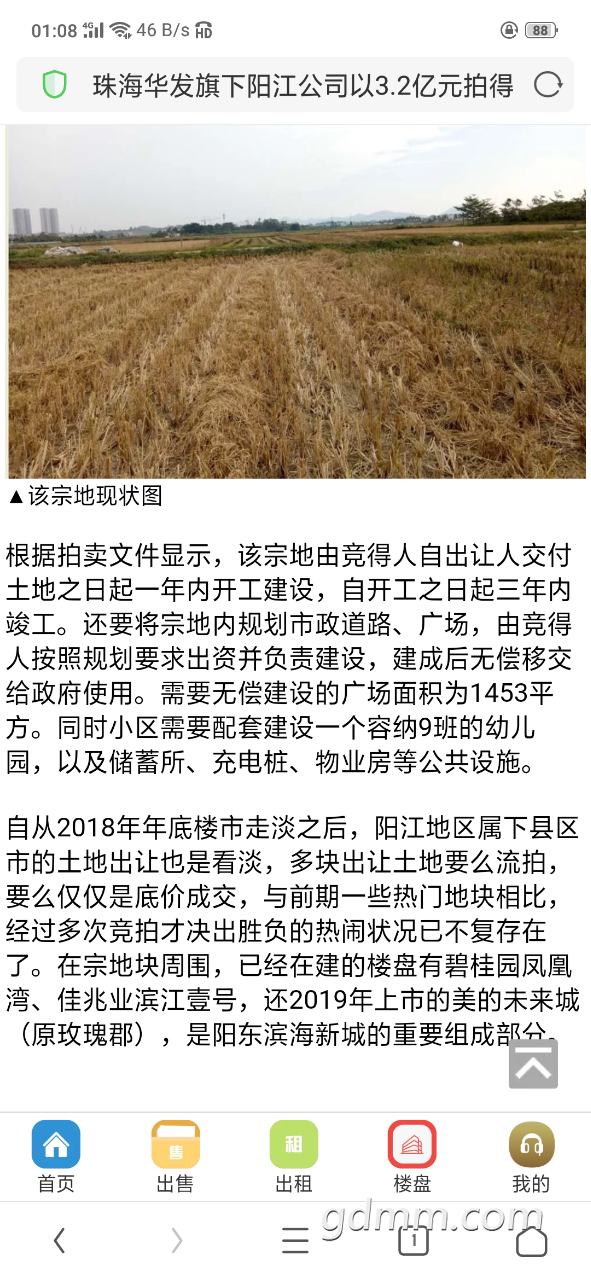Go to the browser home page
The width and height of the screenshot is (591, 1280).
pos(531,1241)
